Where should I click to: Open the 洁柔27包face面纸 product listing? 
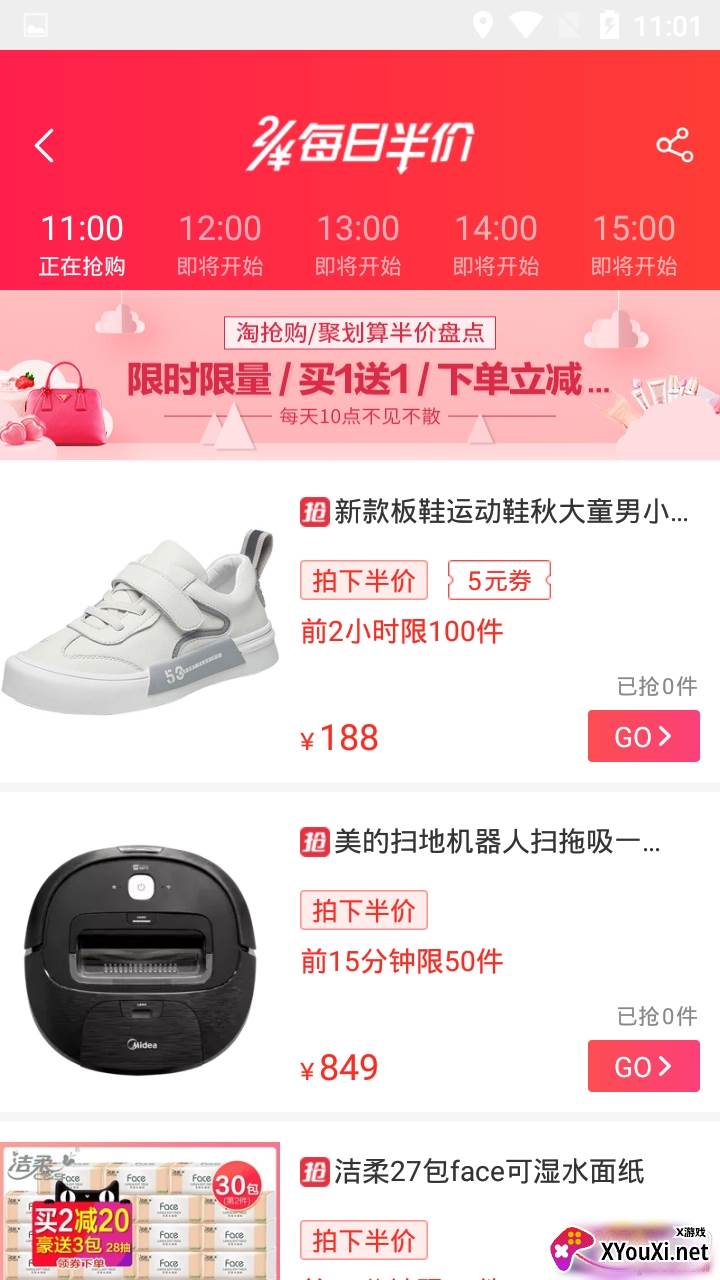[488, 1171]
